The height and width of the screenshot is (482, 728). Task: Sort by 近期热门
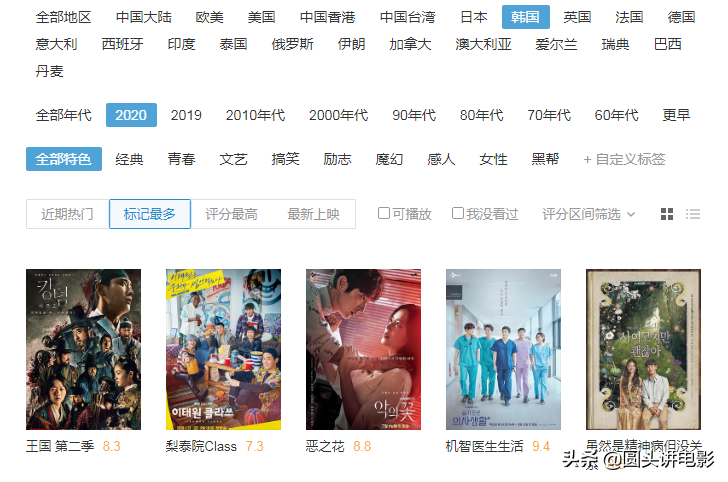point(68,214)
